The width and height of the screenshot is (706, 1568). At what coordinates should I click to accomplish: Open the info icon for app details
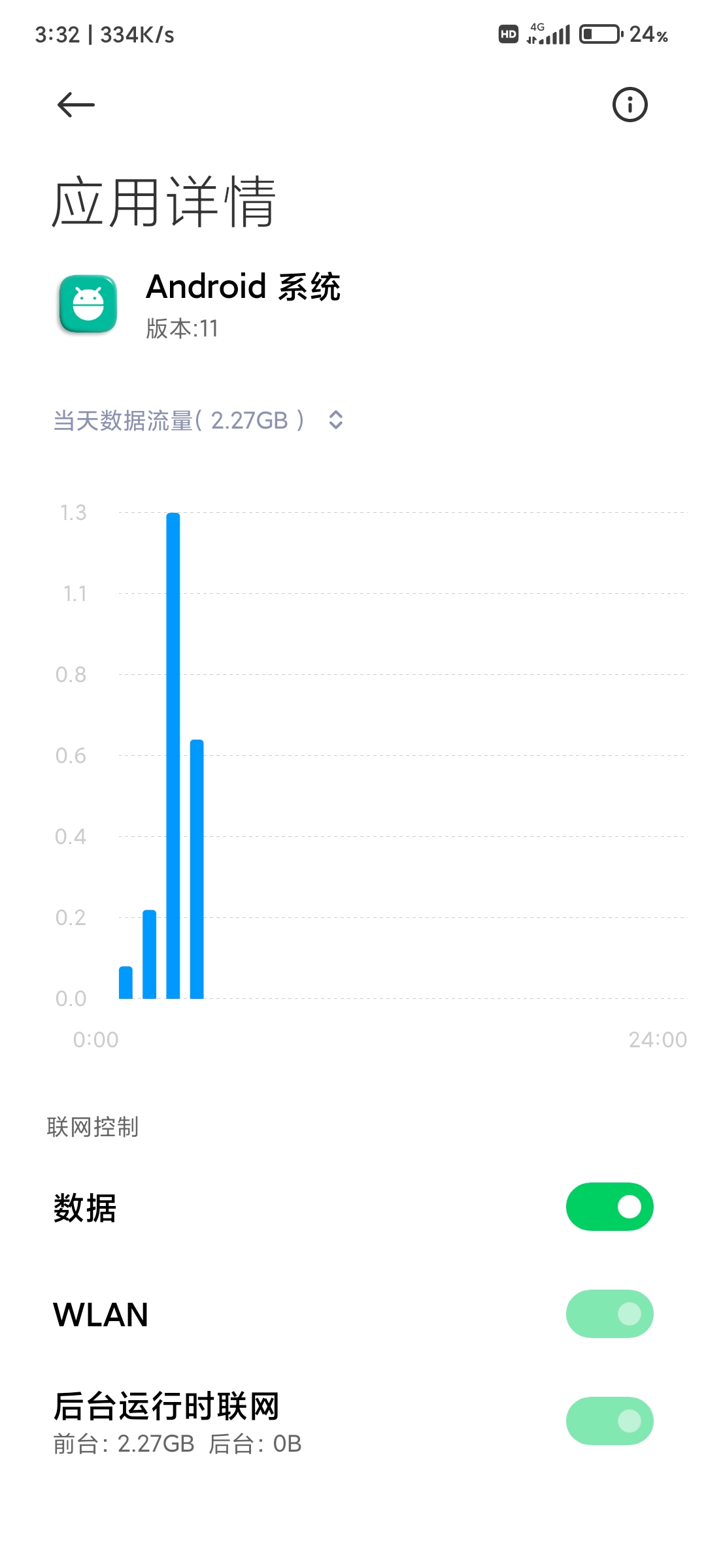[x=630, y=105]
